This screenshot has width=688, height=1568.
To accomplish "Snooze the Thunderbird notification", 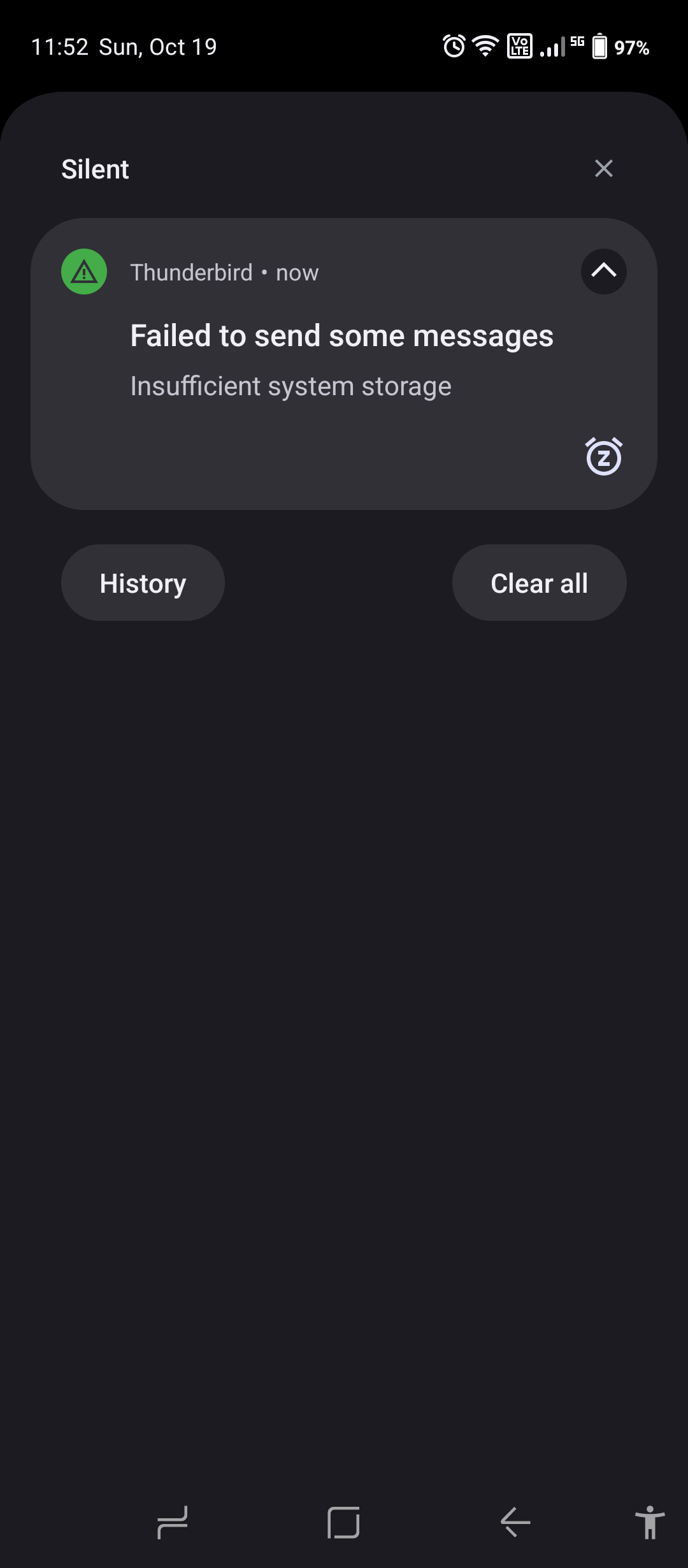I will (603, 456).
